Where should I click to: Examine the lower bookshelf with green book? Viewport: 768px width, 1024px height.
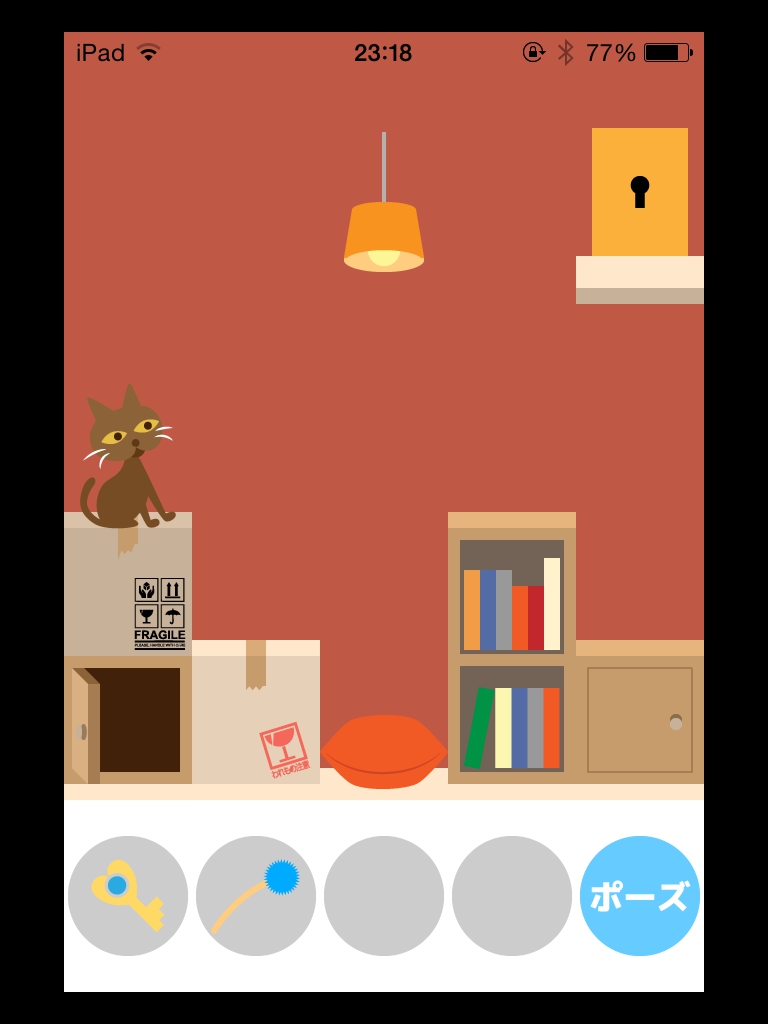[x=512, y=718]
